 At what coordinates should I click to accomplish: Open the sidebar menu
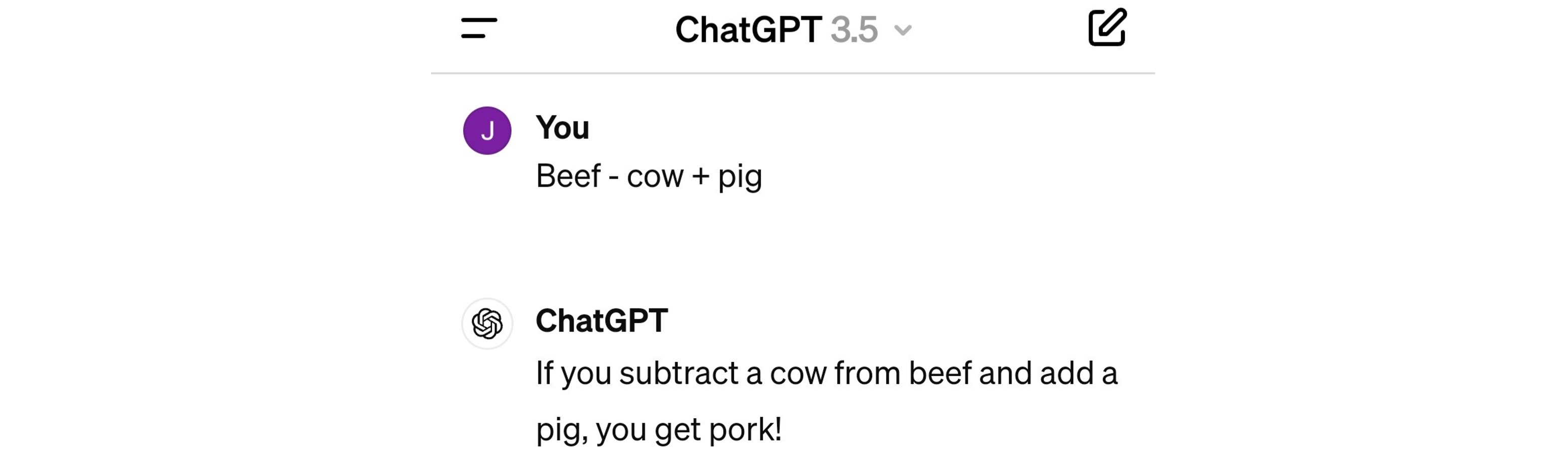[x=478, y=29]
